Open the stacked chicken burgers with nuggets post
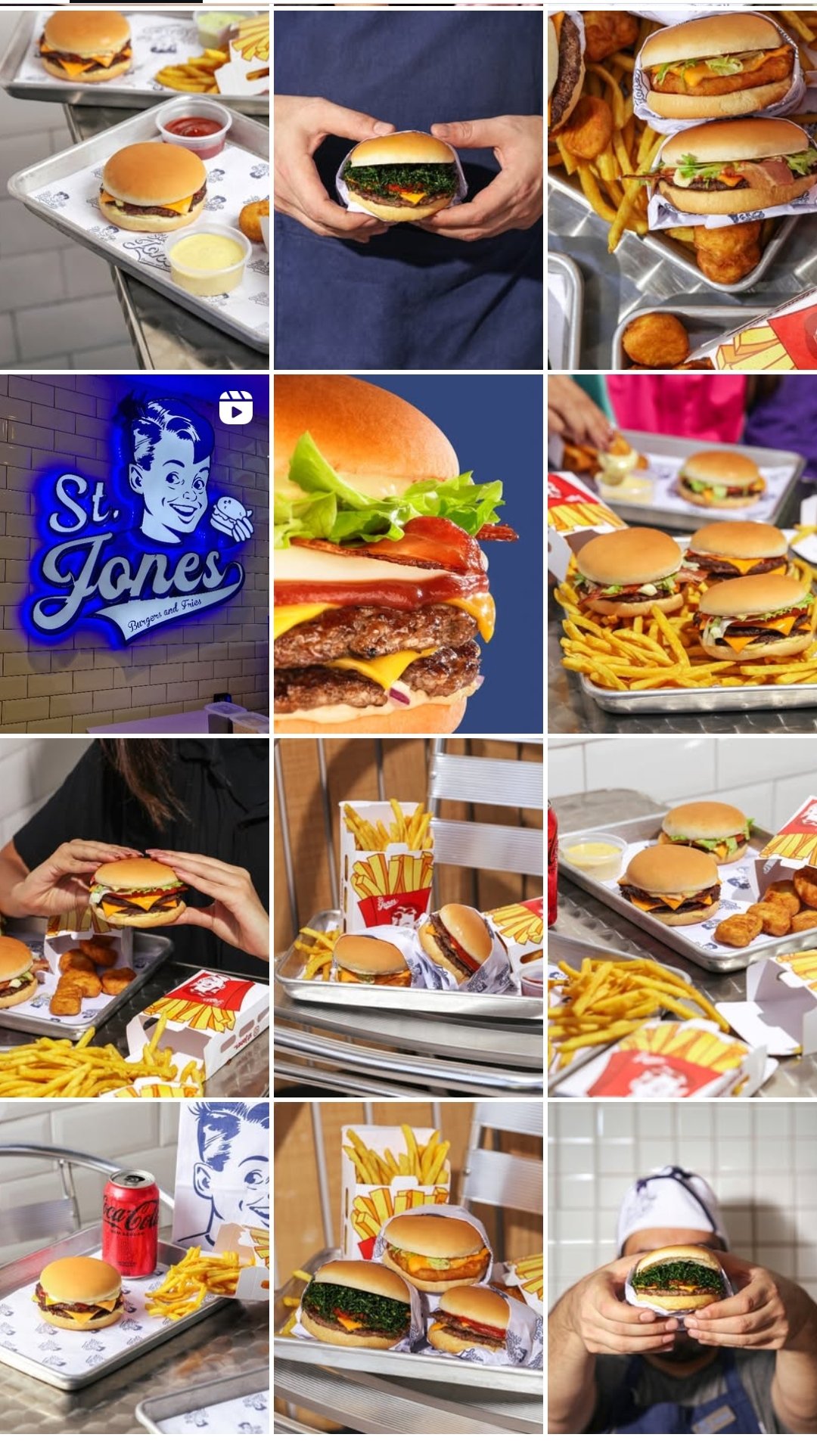This screenshot has height=1456, width=817. tap(682, 189)
